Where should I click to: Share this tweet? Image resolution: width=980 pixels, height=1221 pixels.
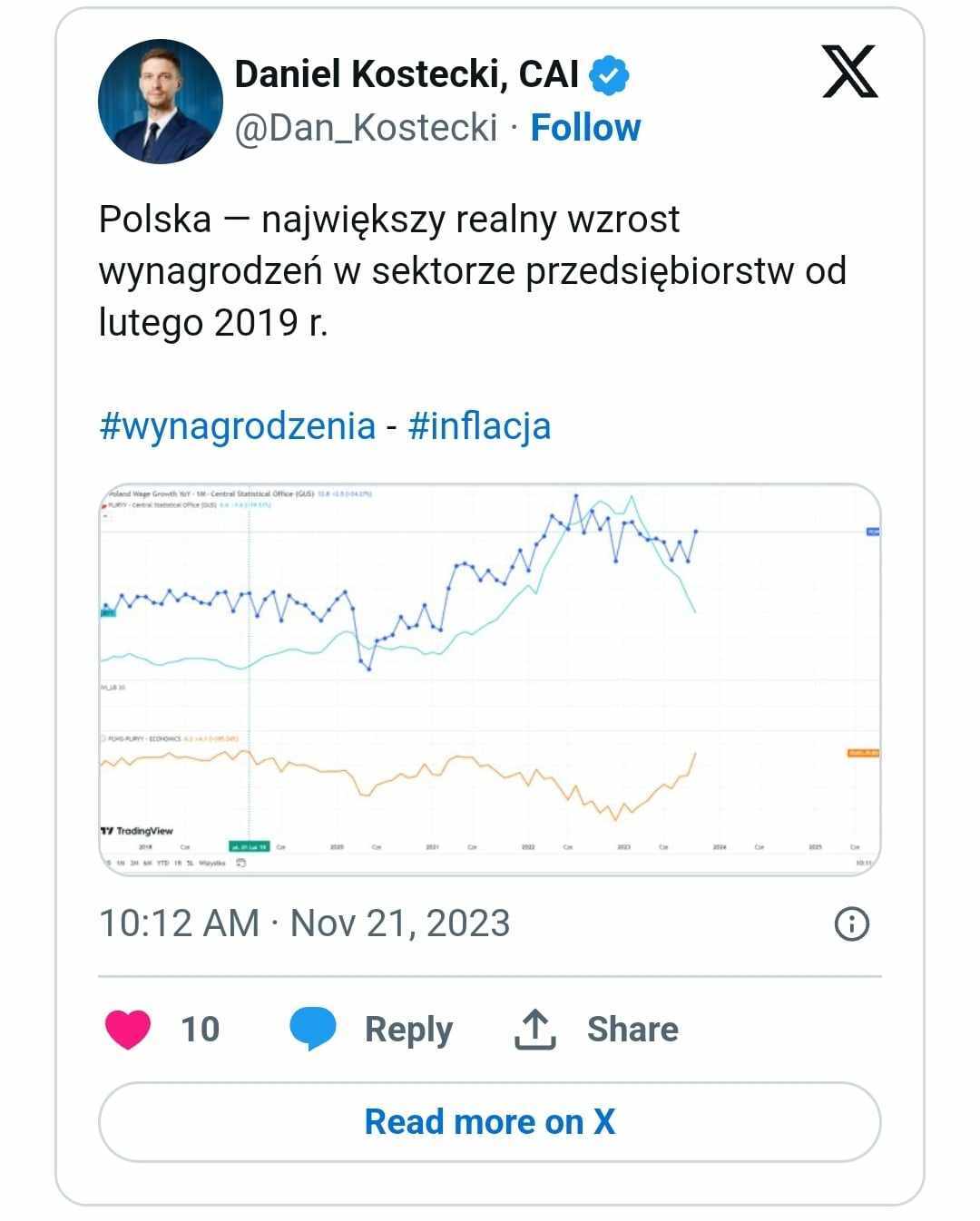[596, 1030]
